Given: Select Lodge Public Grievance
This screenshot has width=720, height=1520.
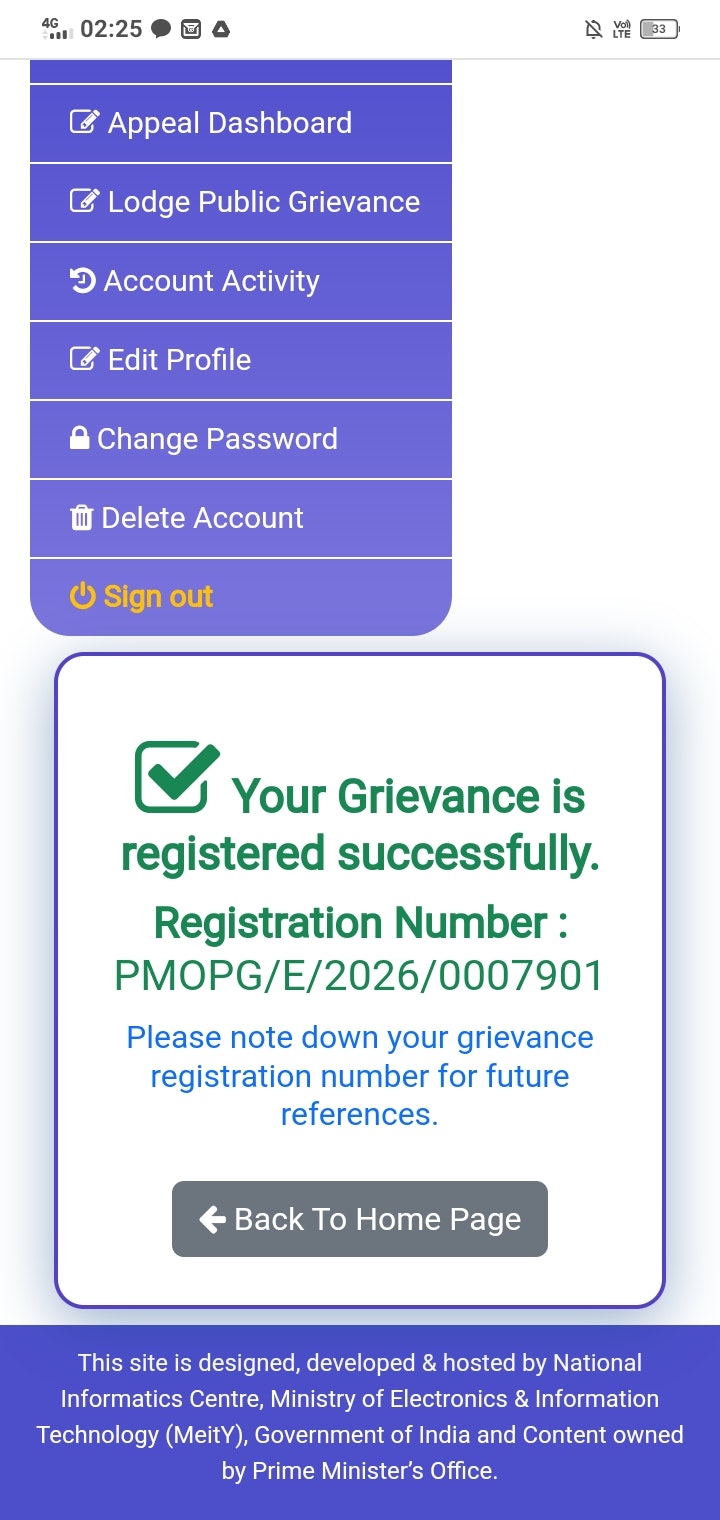Looking at the screenshot, I should [240, 202].
